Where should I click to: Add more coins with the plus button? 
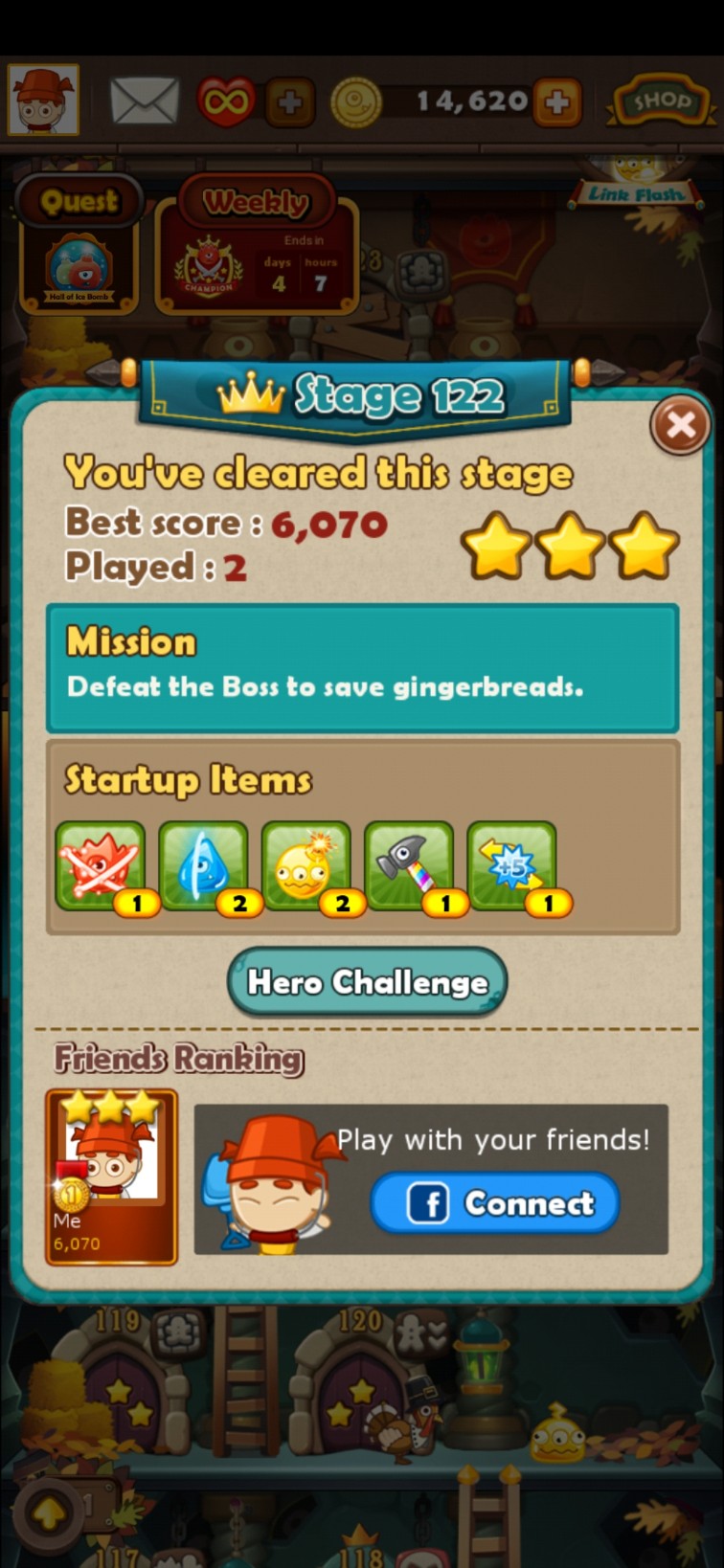[x=557, y=101]
